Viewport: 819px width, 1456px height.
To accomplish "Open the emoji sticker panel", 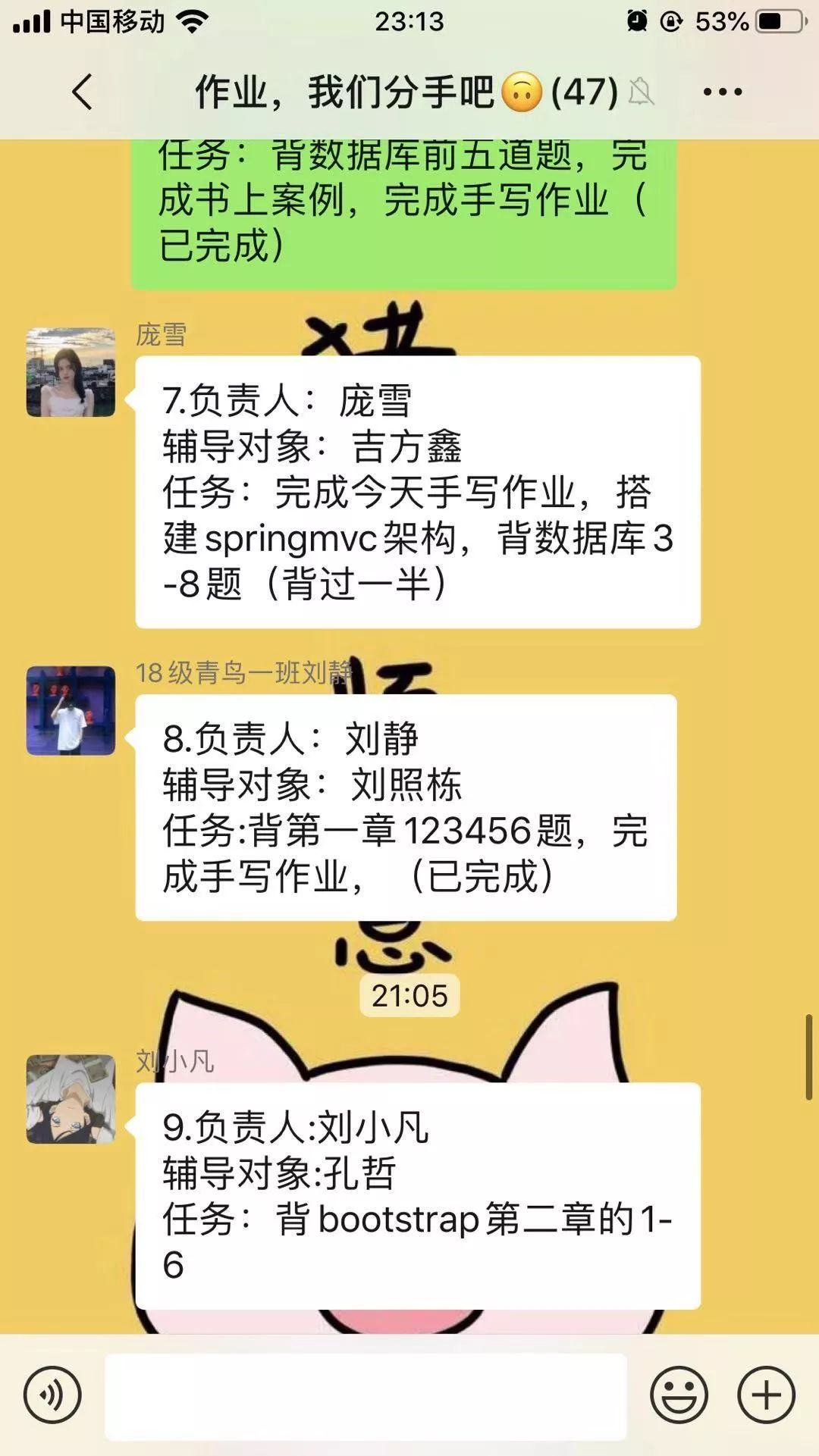I will [679, 1395].
